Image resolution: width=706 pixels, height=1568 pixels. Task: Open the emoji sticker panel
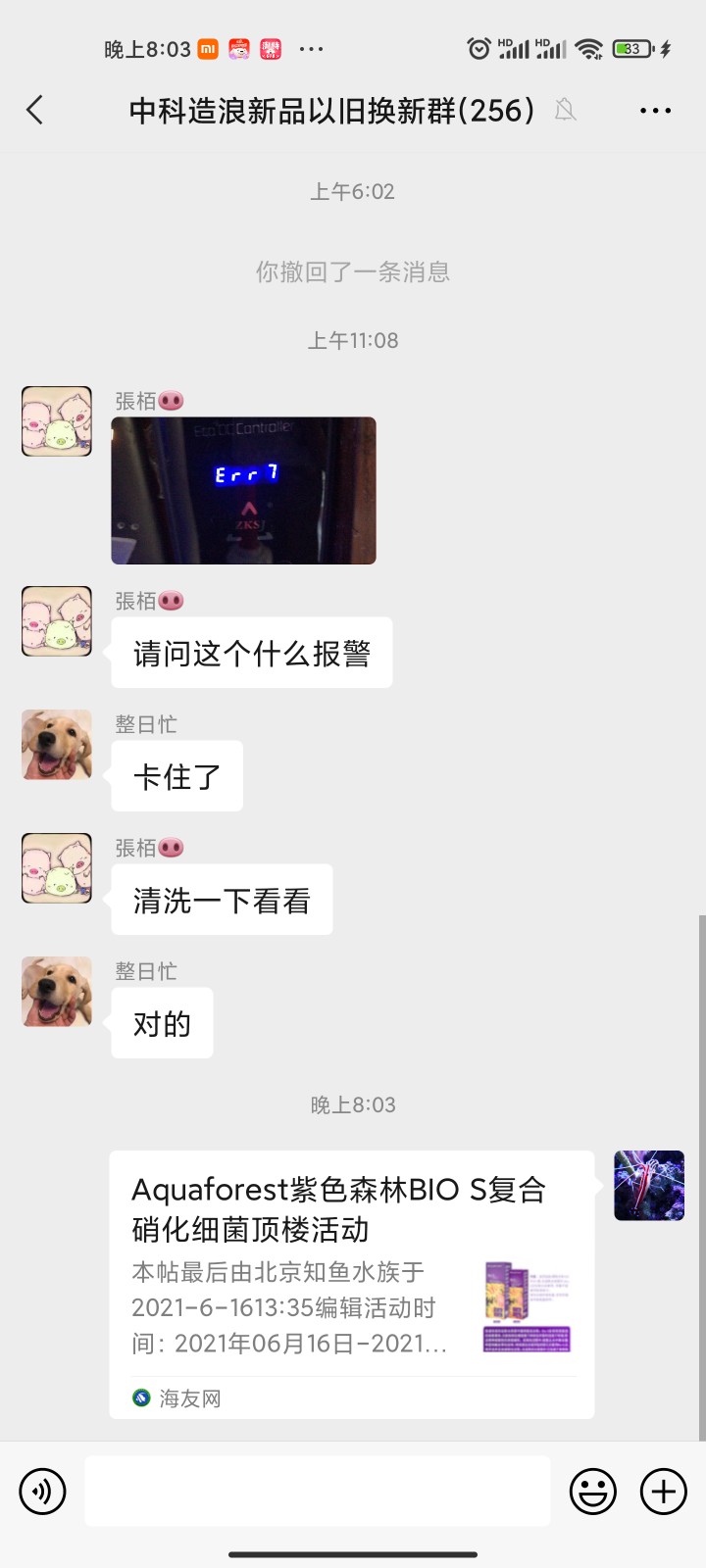pyautogui.click(x=593, y=1492)
